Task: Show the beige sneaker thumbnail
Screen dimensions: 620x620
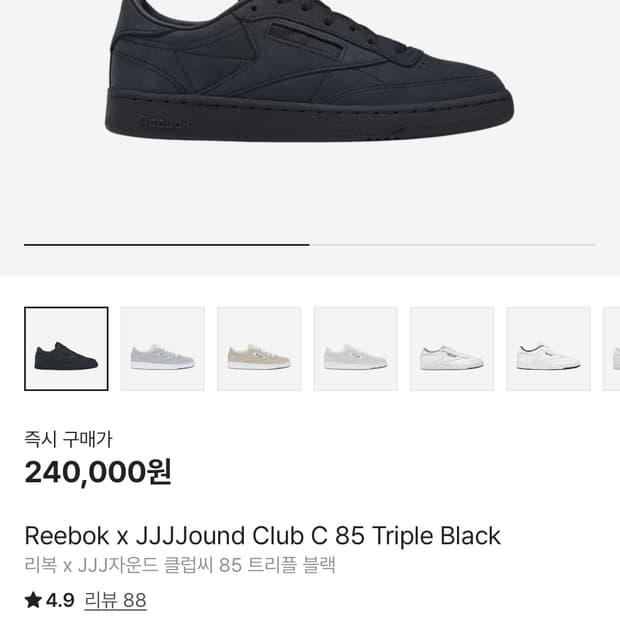Action: 259,349
